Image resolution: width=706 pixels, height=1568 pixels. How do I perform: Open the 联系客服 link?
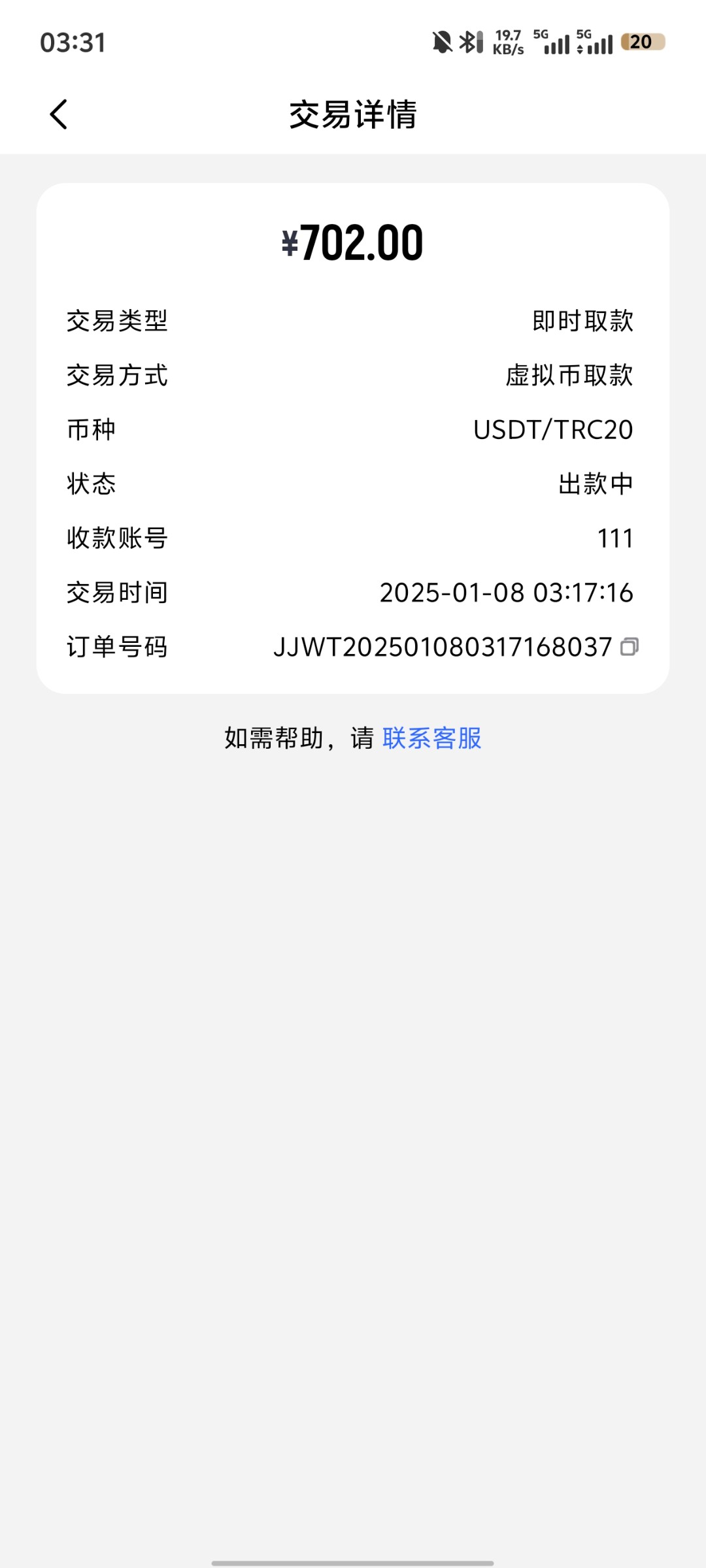tap(431, 738)
